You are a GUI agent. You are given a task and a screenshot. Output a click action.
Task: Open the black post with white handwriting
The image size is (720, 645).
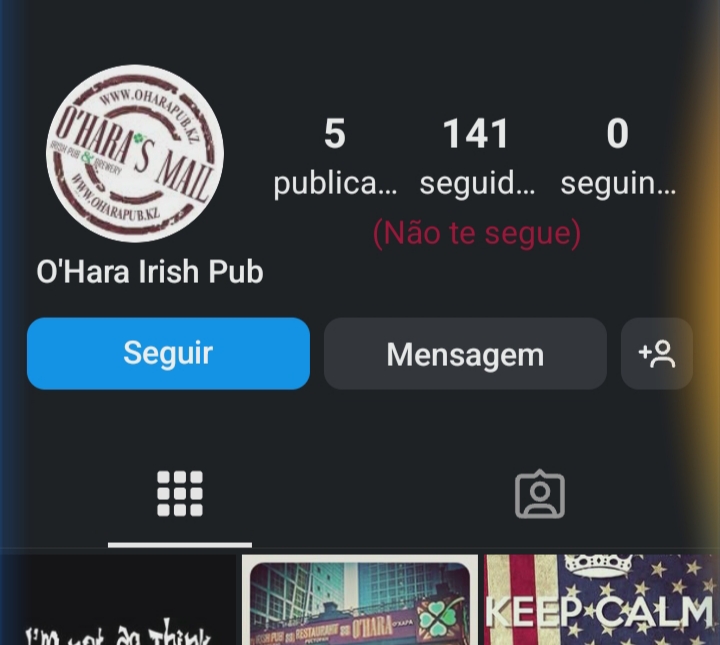click(x=118, y=601)
